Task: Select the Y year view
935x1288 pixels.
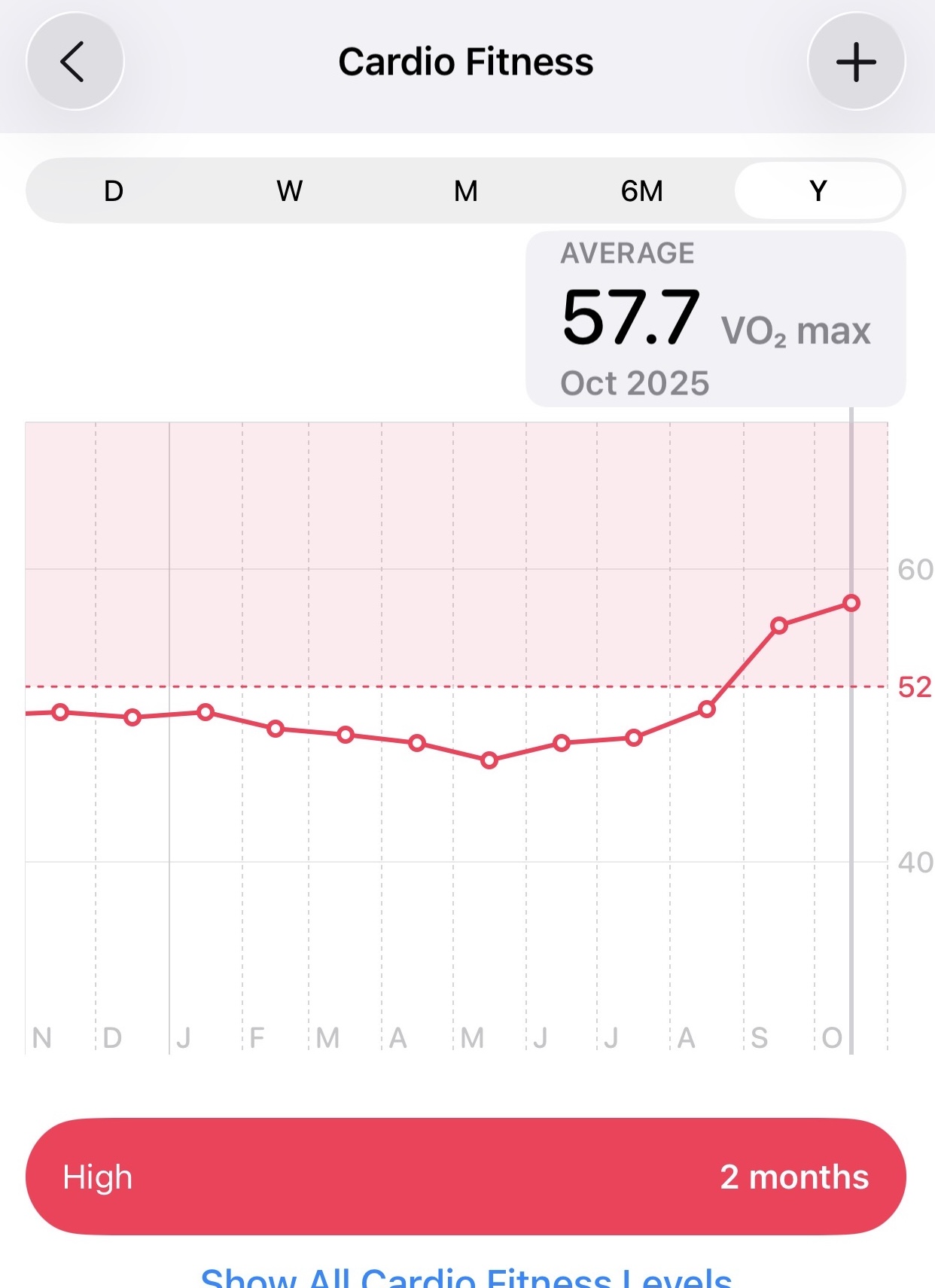Action: tap(818, 191)
